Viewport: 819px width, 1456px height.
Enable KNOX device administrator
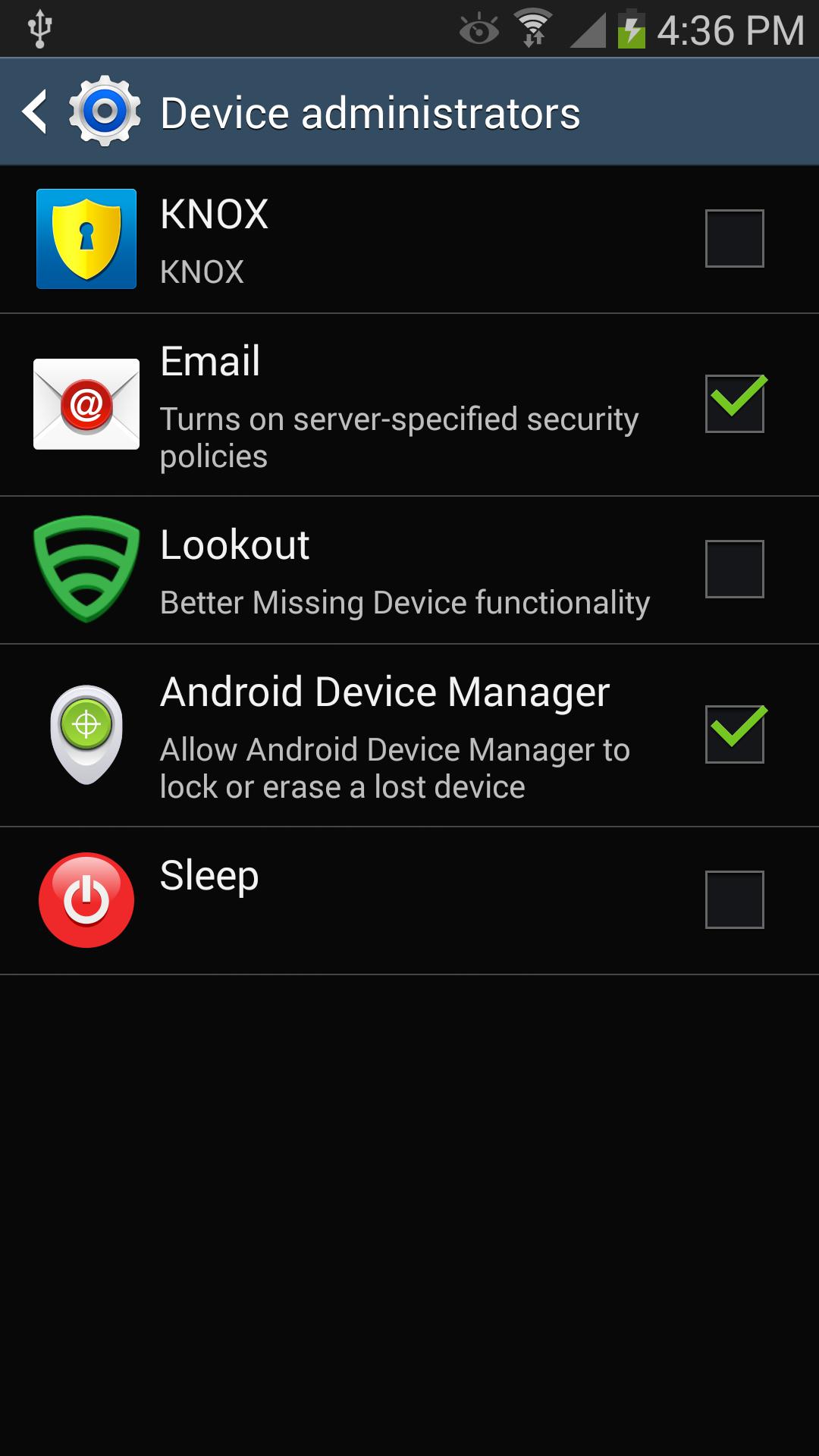(x=733, y=240)
